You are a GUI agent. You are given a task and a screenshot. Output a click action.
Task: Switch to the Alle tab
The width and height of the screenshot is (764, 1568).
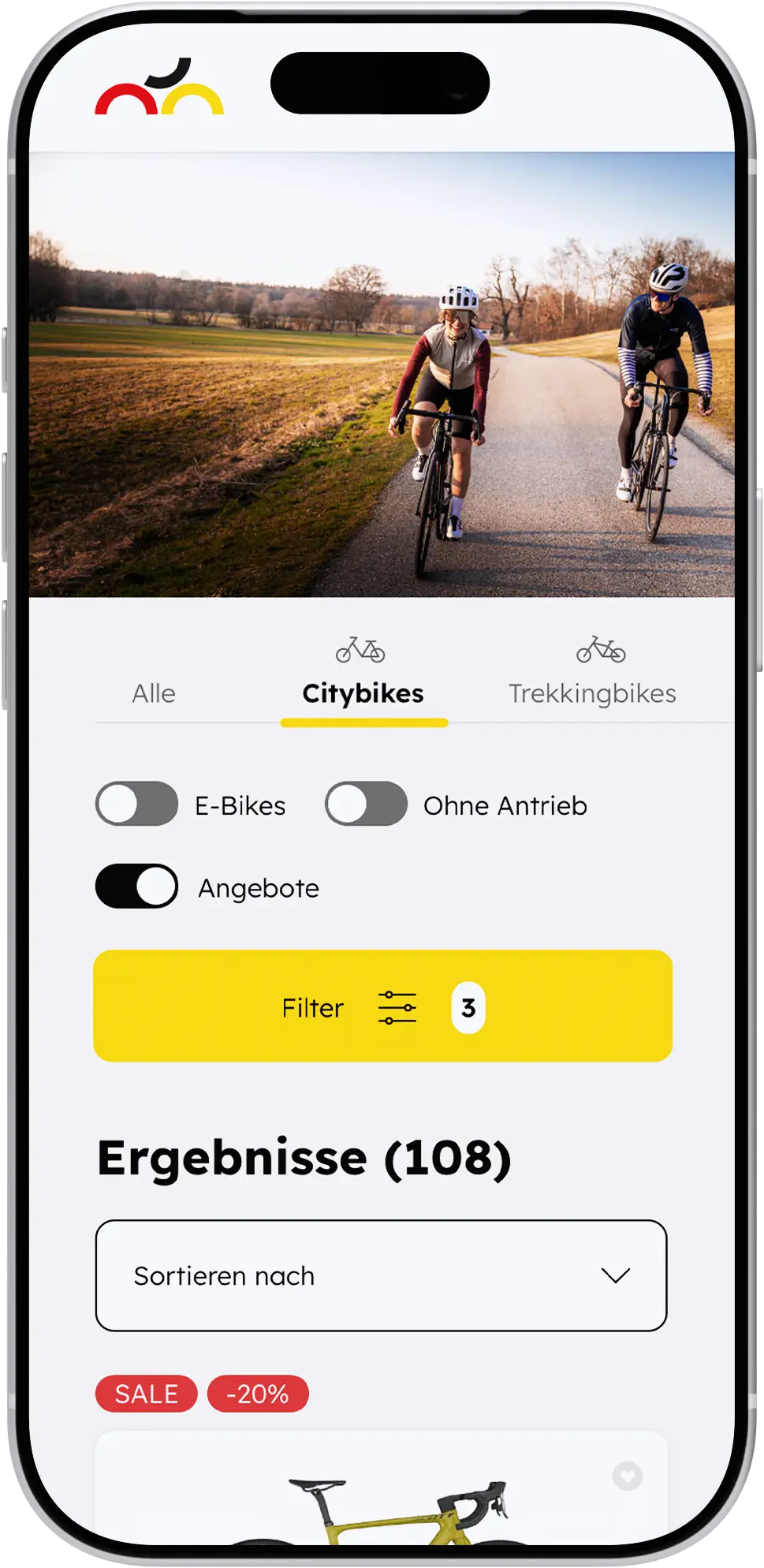pyautogui.click(x=154, y=693)
